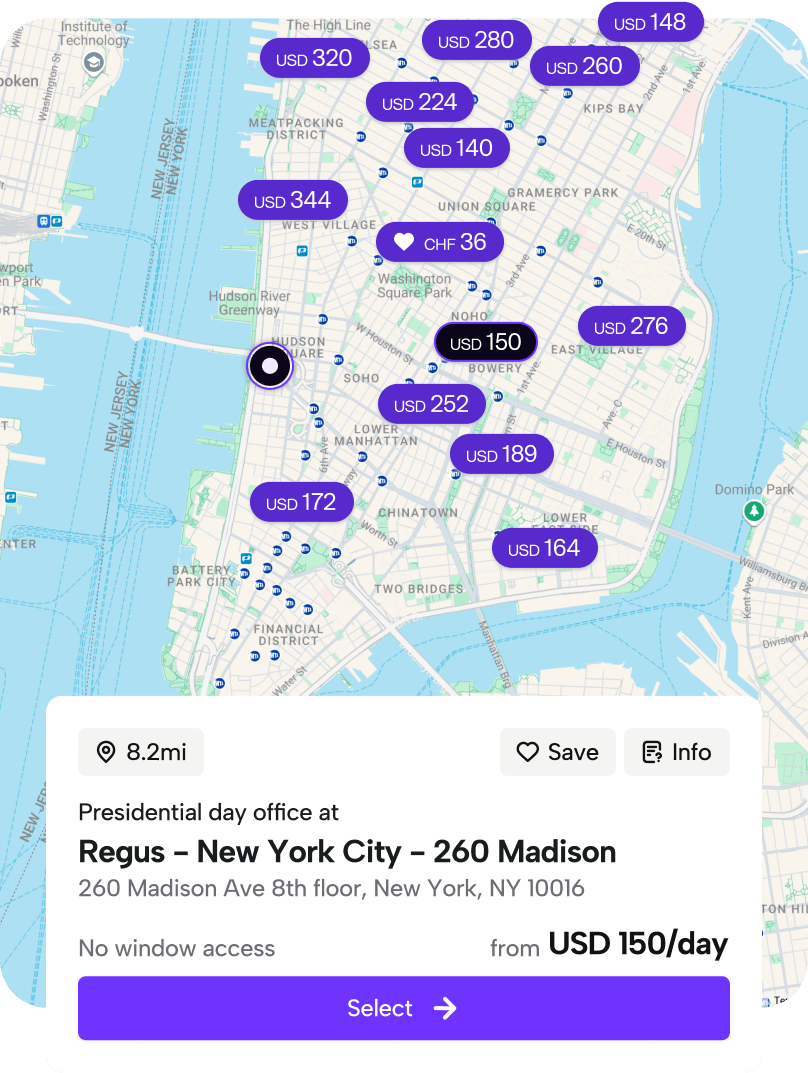Viewport: 808px width, 1073px height.
Task: Choose the USD 172 price pin
Action: tap(301, 502)
